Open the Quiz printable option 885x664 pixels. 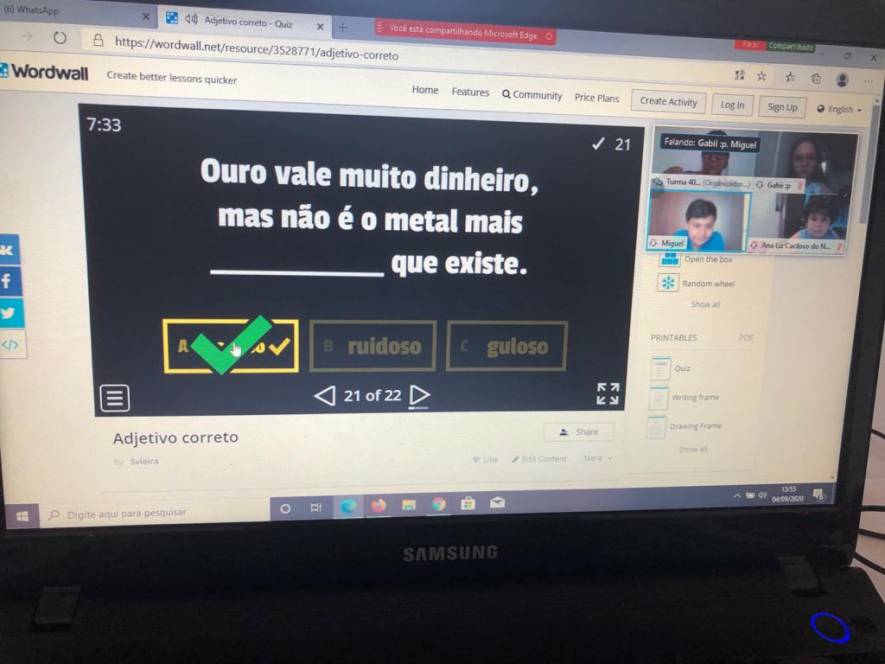tap(681, 368)
